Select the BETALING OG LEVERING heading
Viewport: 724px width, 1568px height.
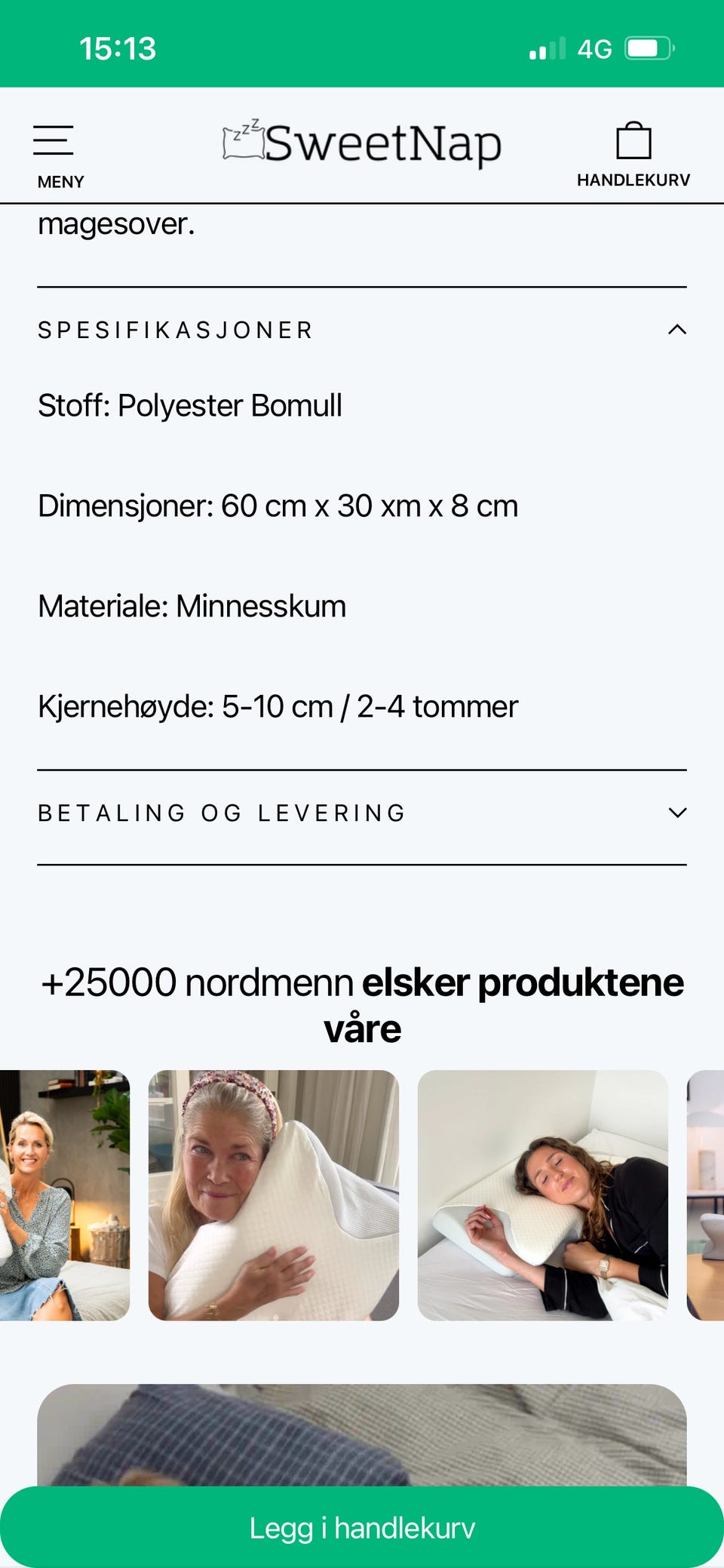222,813
